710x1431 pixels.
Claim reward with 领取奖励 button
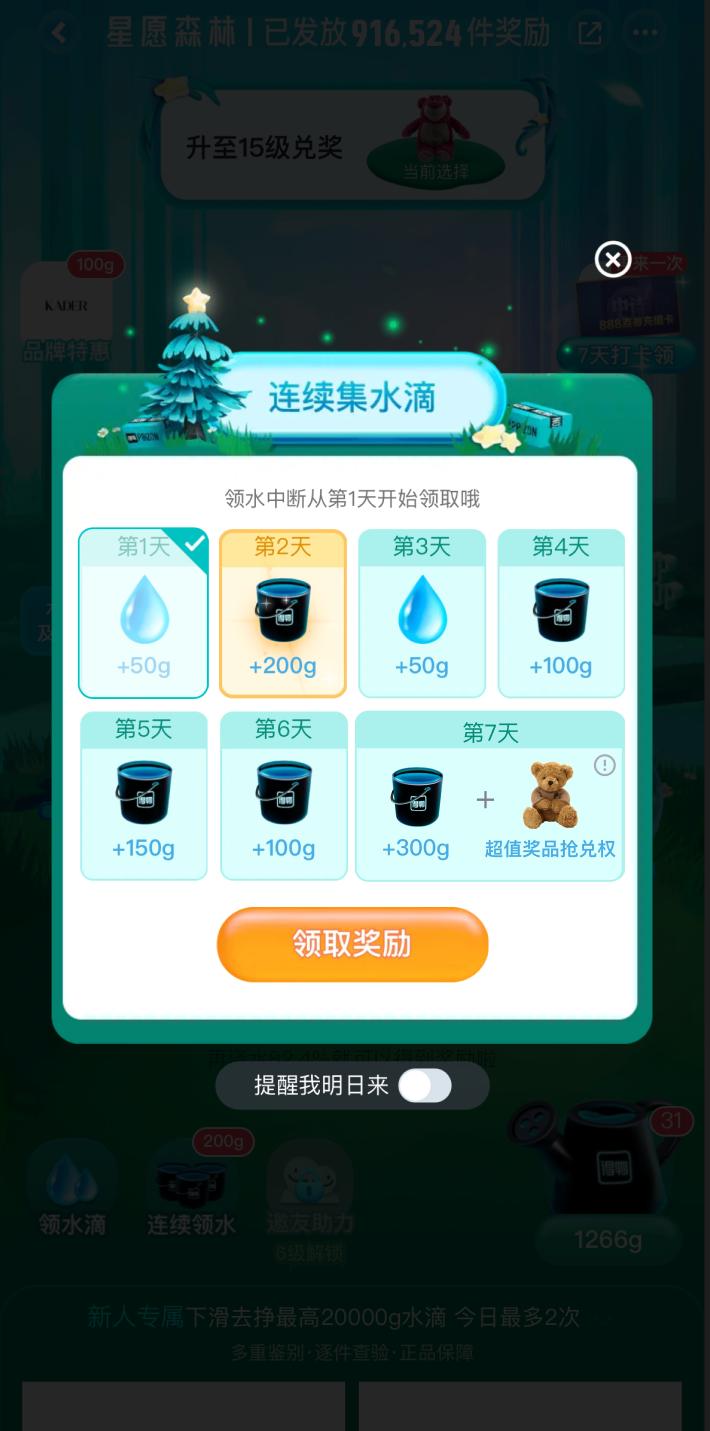tap(352, 944)
